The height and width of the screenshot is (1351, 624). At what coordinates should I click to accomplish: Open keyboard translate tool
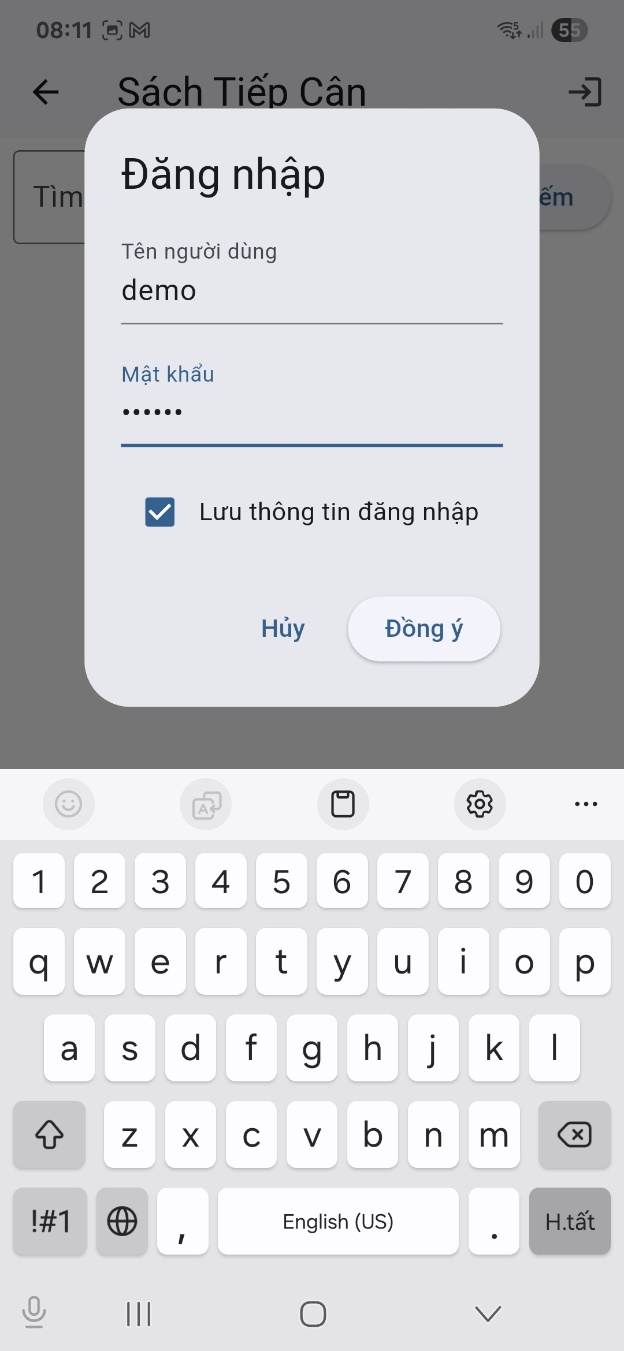point(206,804)
